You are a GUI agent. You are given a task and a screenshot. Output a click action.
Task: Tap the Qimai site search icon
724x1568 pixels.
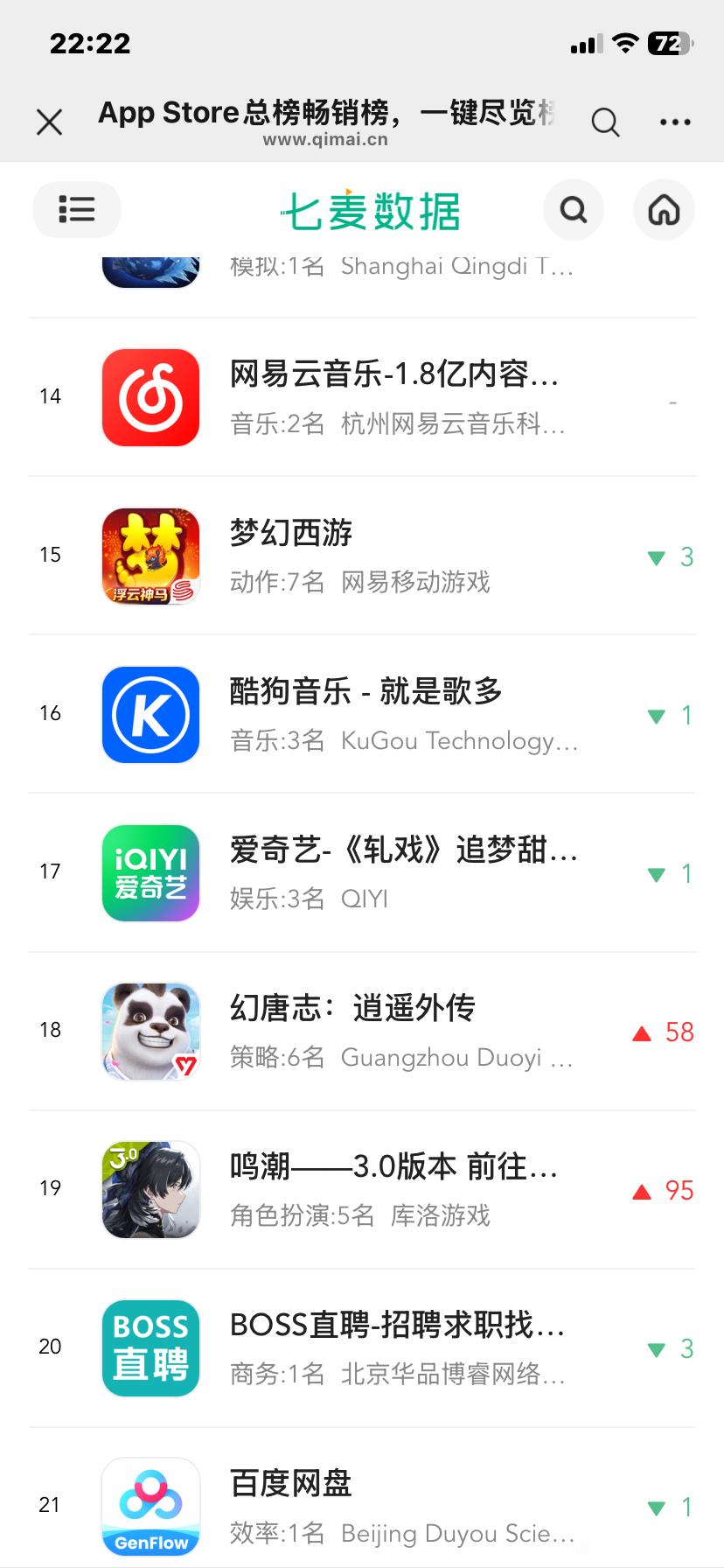pyautogui.click(x=574, y=210)
